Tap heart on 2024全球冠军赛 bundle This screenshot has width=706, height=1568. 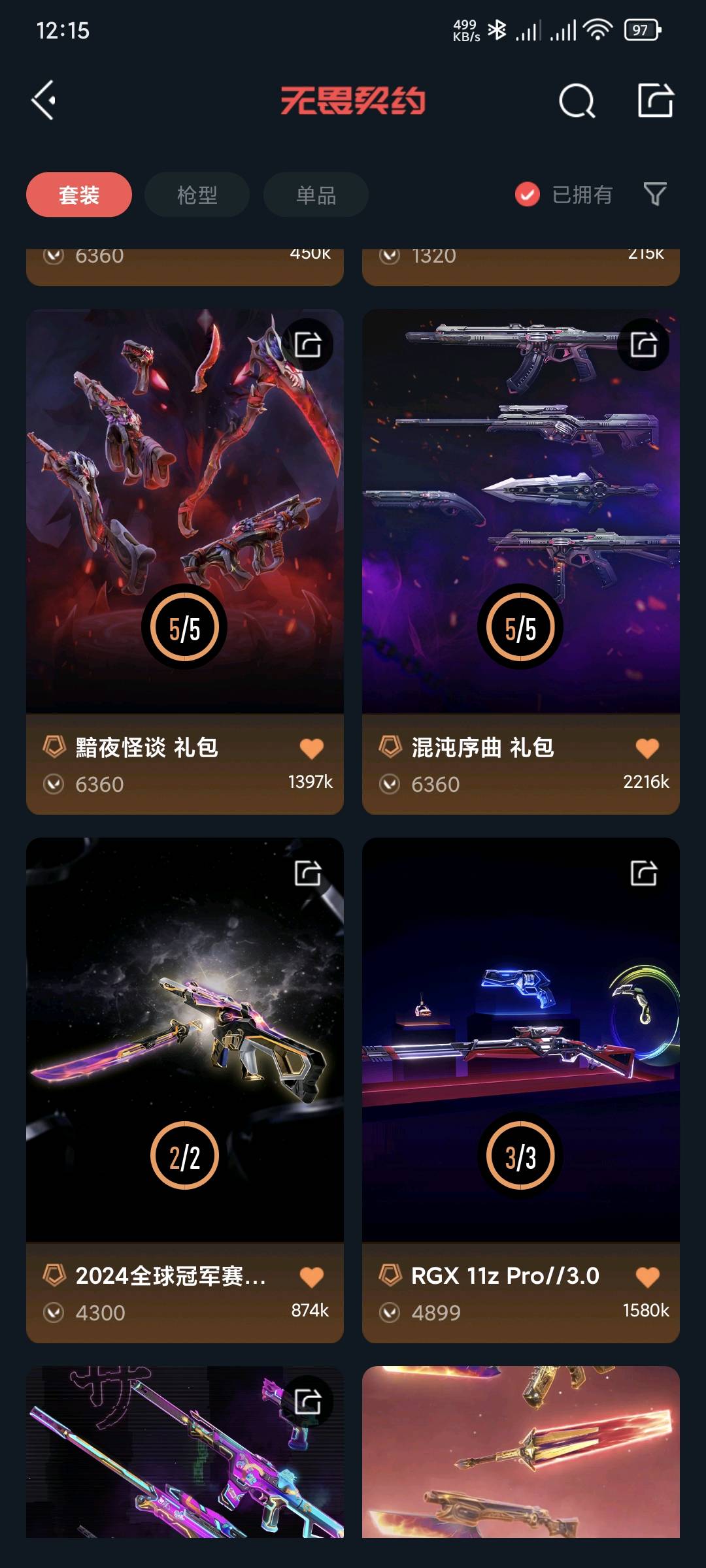click(312, 1277)
